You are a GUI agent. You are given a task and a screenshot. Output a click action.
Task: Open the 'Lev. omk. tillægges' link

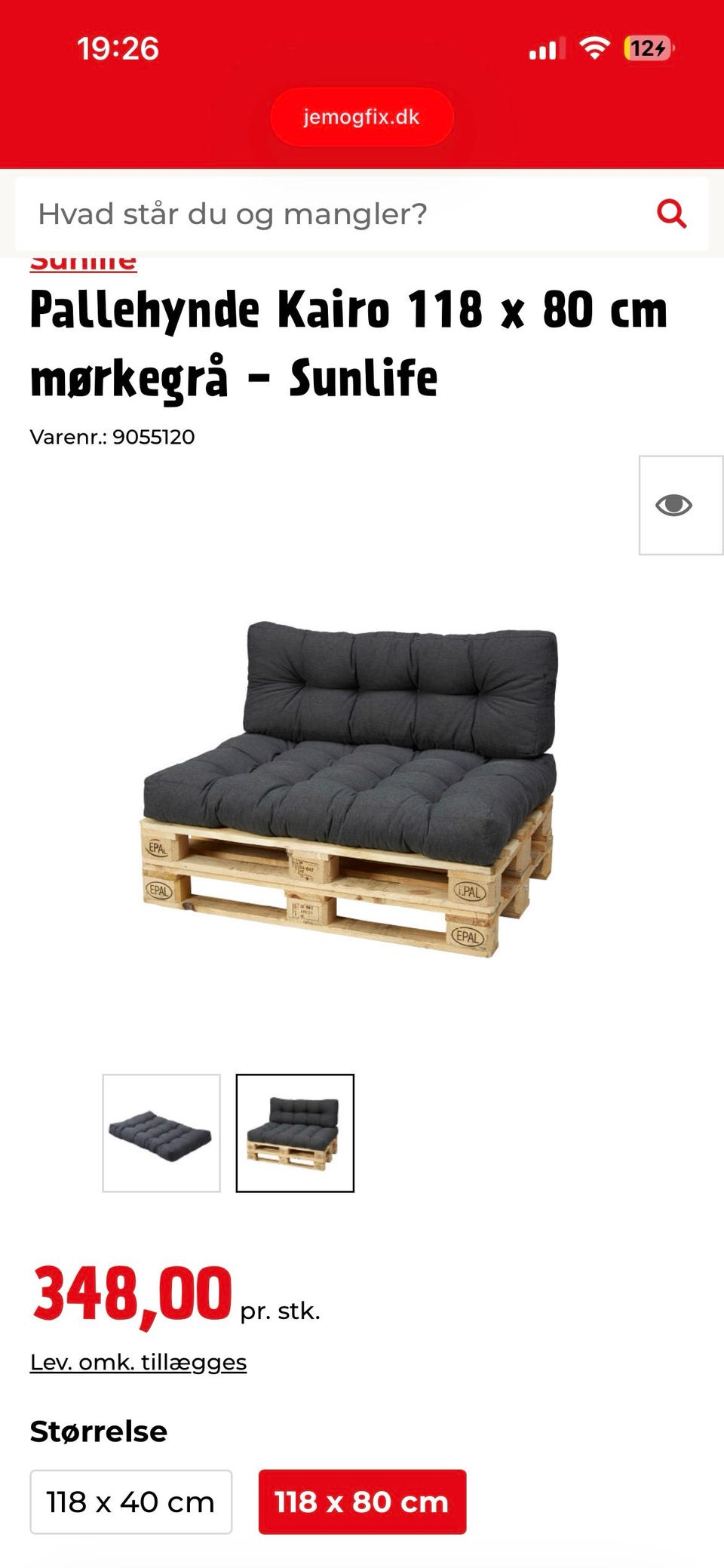[x=138, y=1362]
